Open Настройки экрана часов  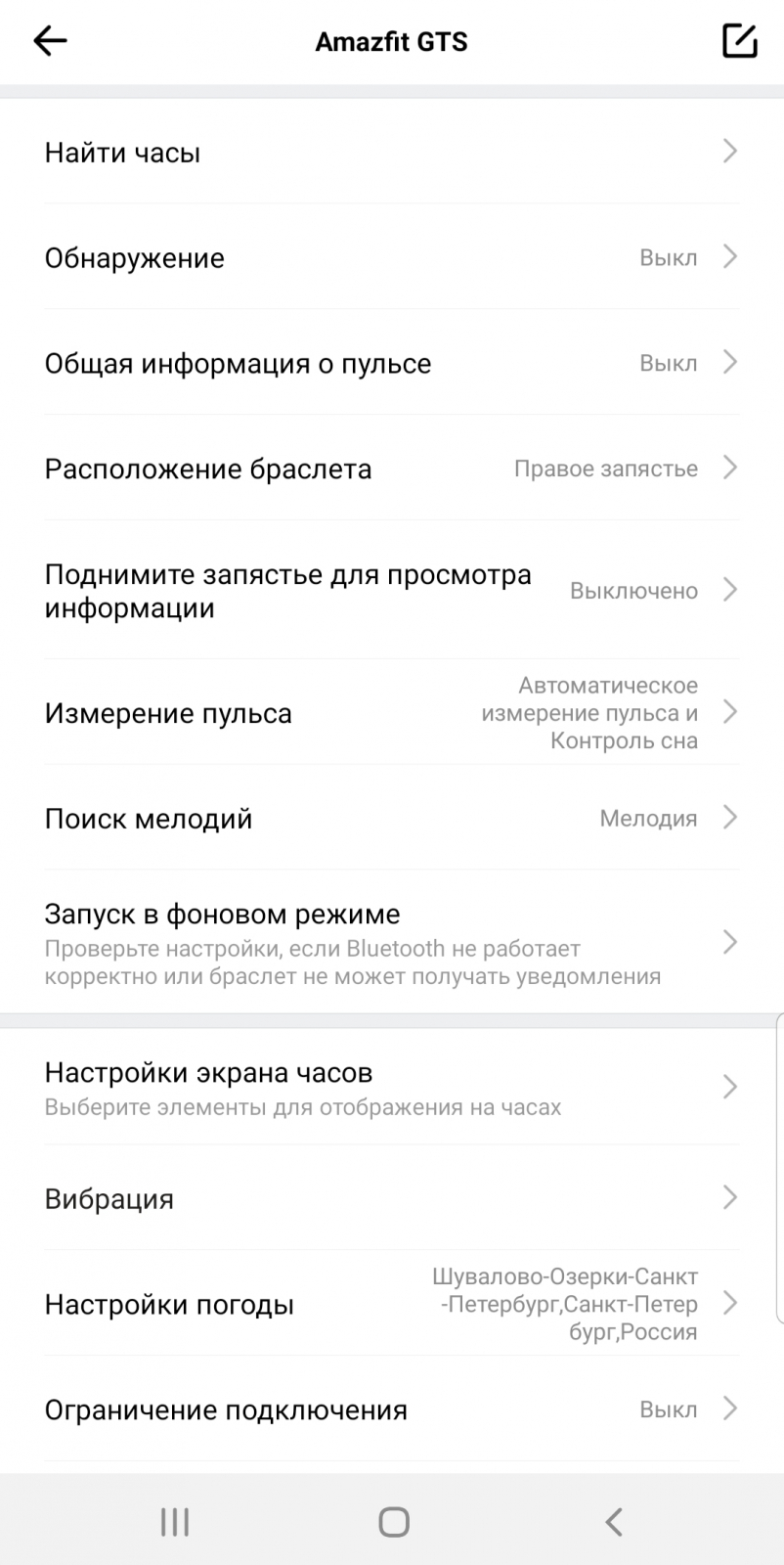391,1088
